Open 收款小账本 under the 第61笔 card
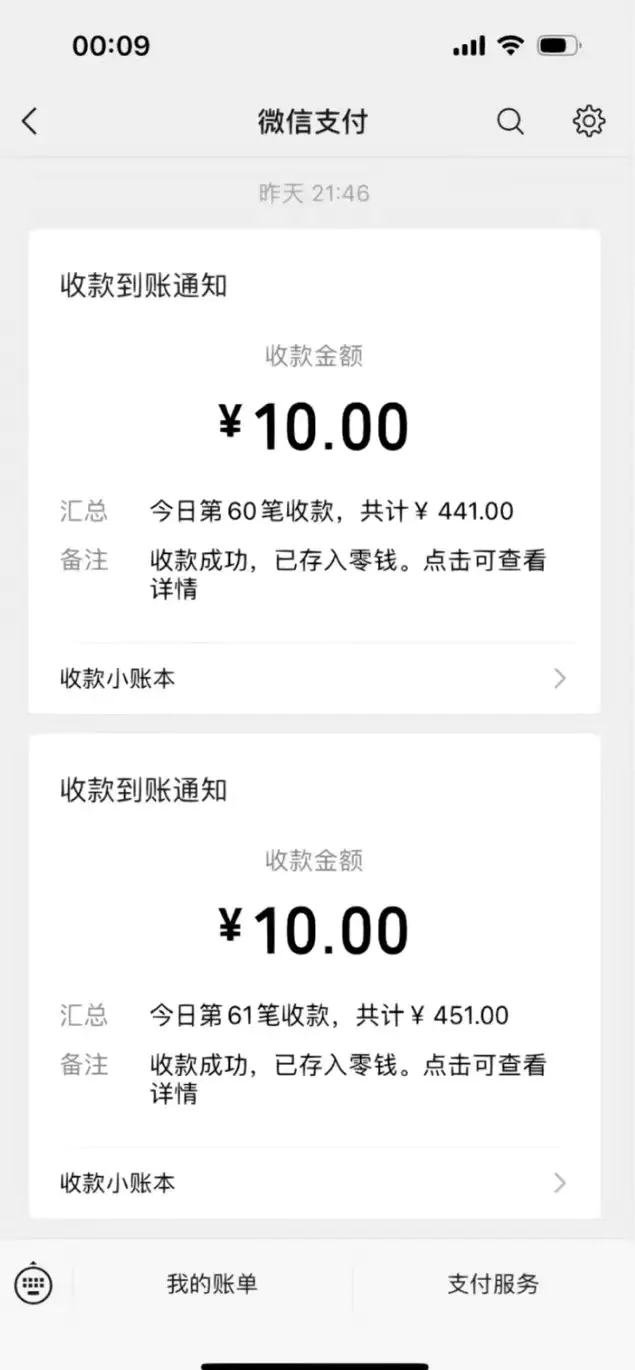This screenshot has height=1370, width=635. pos(314,1183)
